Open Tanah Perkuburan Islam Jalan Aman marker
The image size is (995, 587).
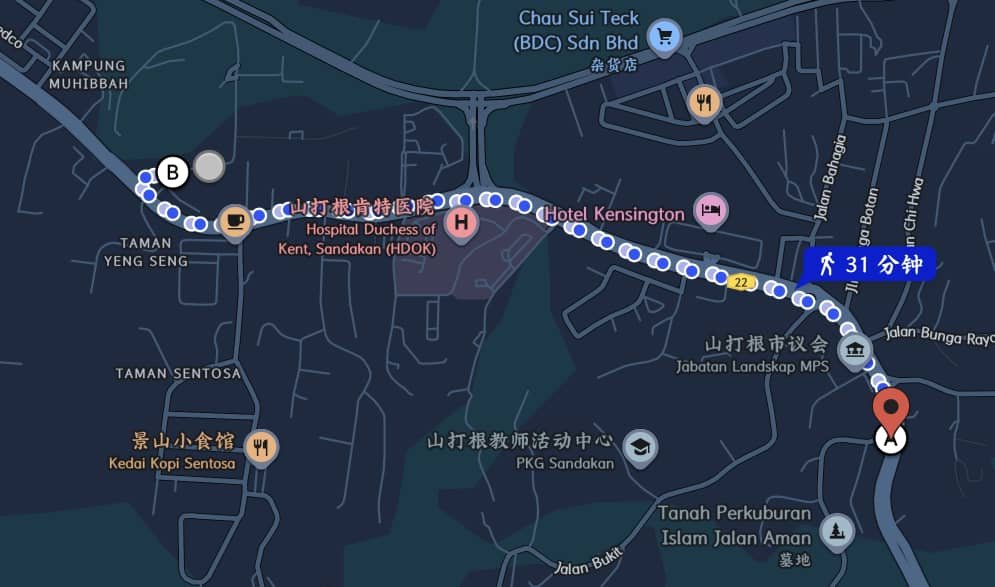click(x=835, y=529)
